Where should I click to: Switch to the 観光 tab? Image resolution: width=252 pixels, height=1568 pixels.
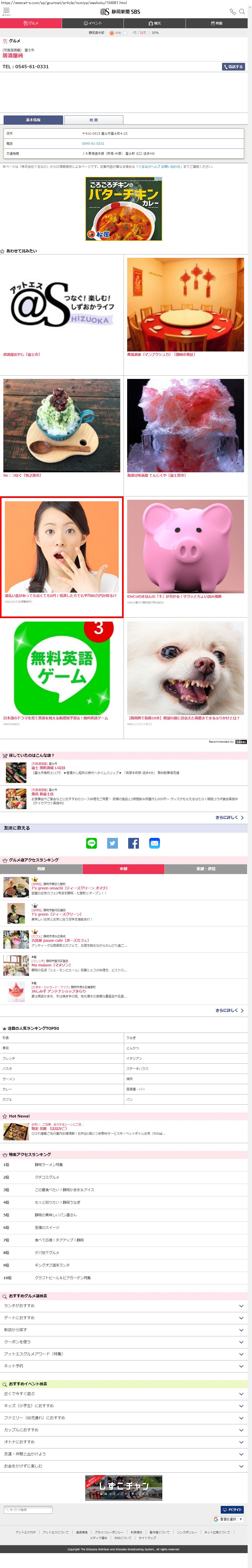pyautogui.click(x=155, y=23)
